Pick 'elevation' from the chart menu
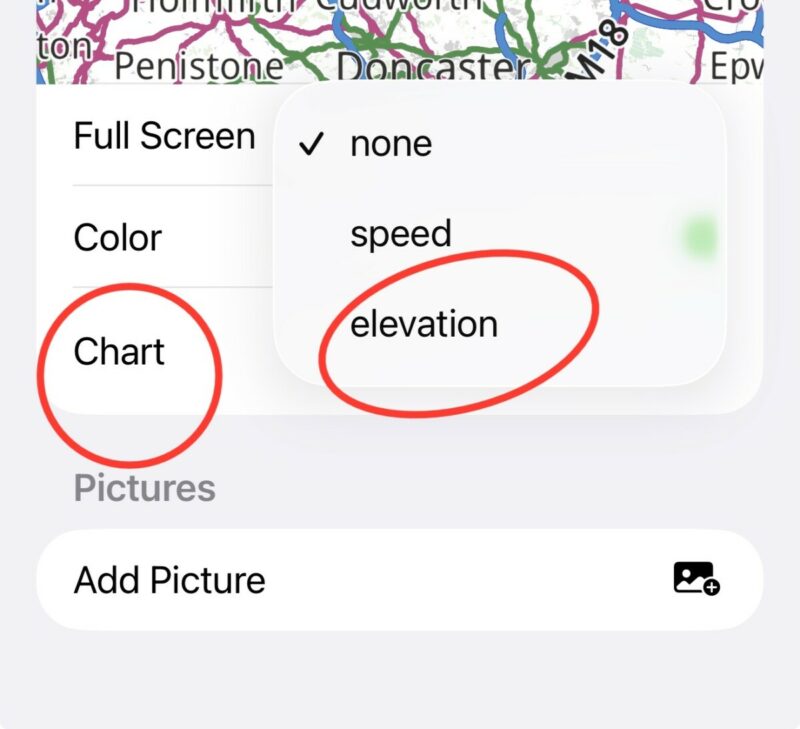Image resolution: width=800 pixels, height=729 pixels. click(x=424, y=324)
